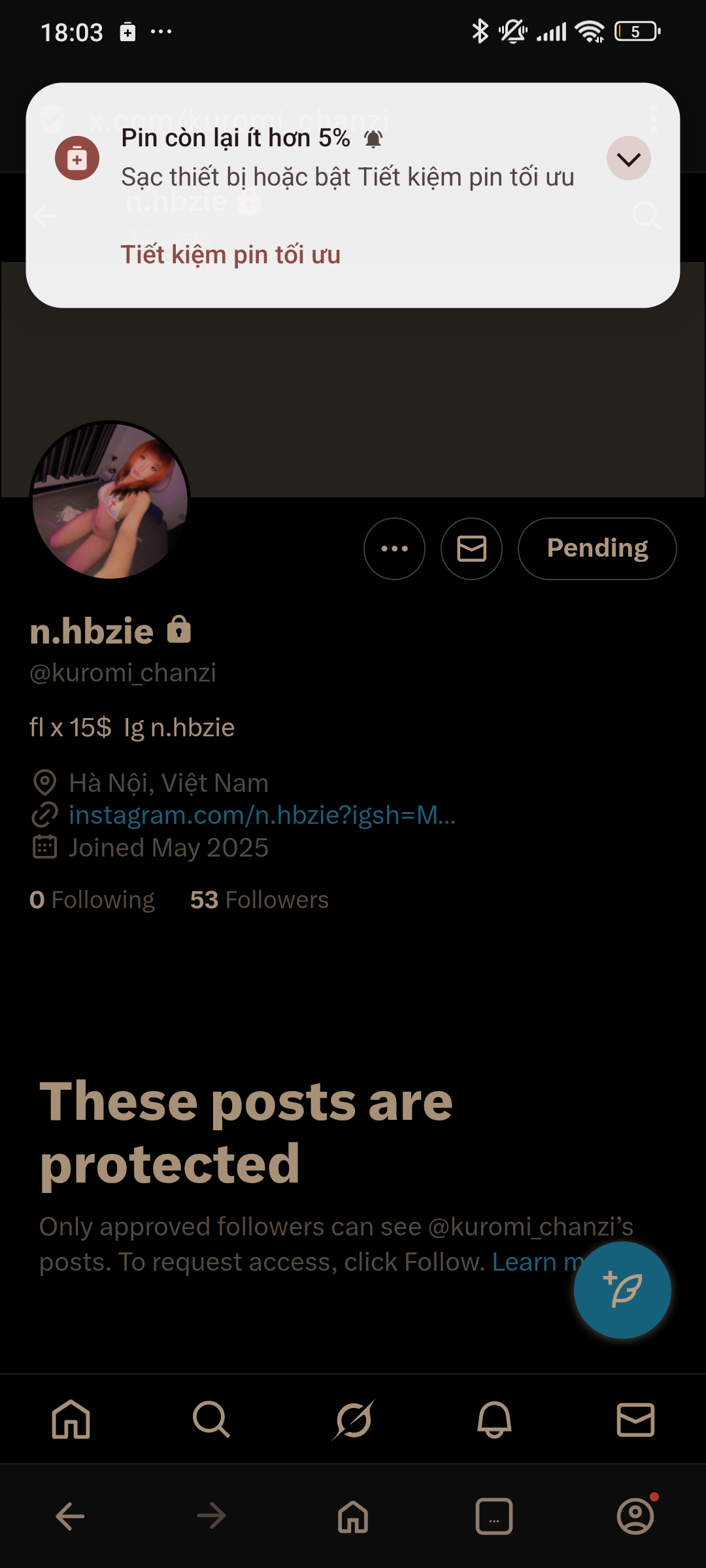706x1568 pixels.
Task: Expand the low battery notification
Action: 628,158
